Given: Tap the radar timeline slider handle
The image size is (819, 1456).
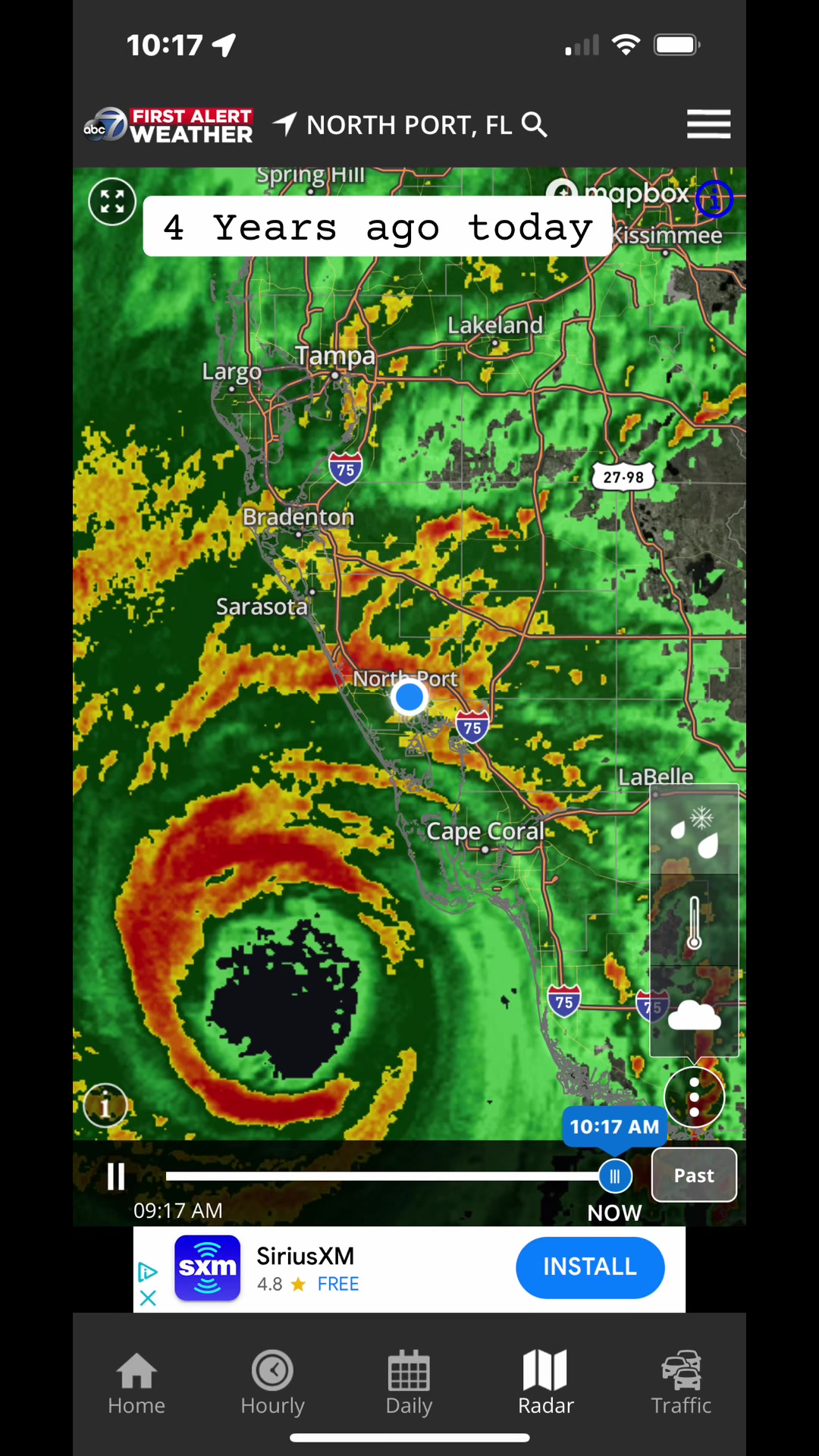Looking at the screenshot, I should 615,1176.
